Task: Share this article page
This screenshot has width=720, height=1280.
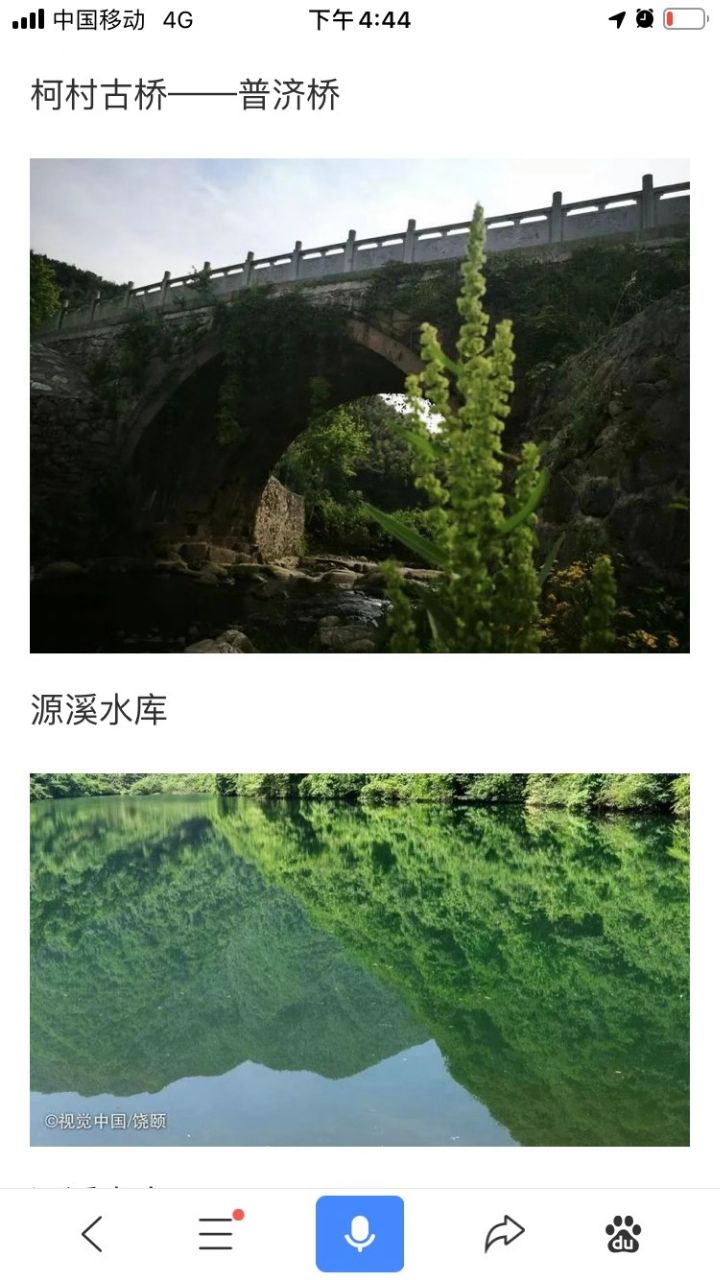Action: pyautogui.click(x=504, y=1234)
